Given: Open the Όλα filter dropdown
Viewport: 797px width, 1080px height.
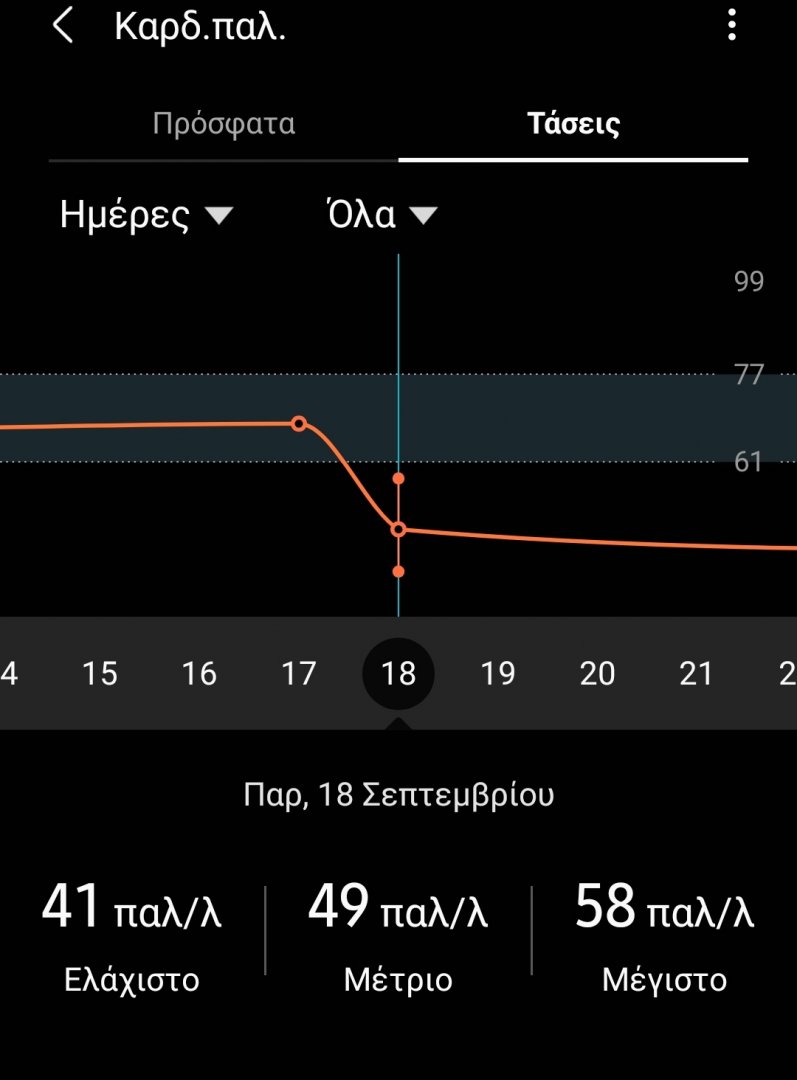Looking at the screenshot, I should coord(382,215).
